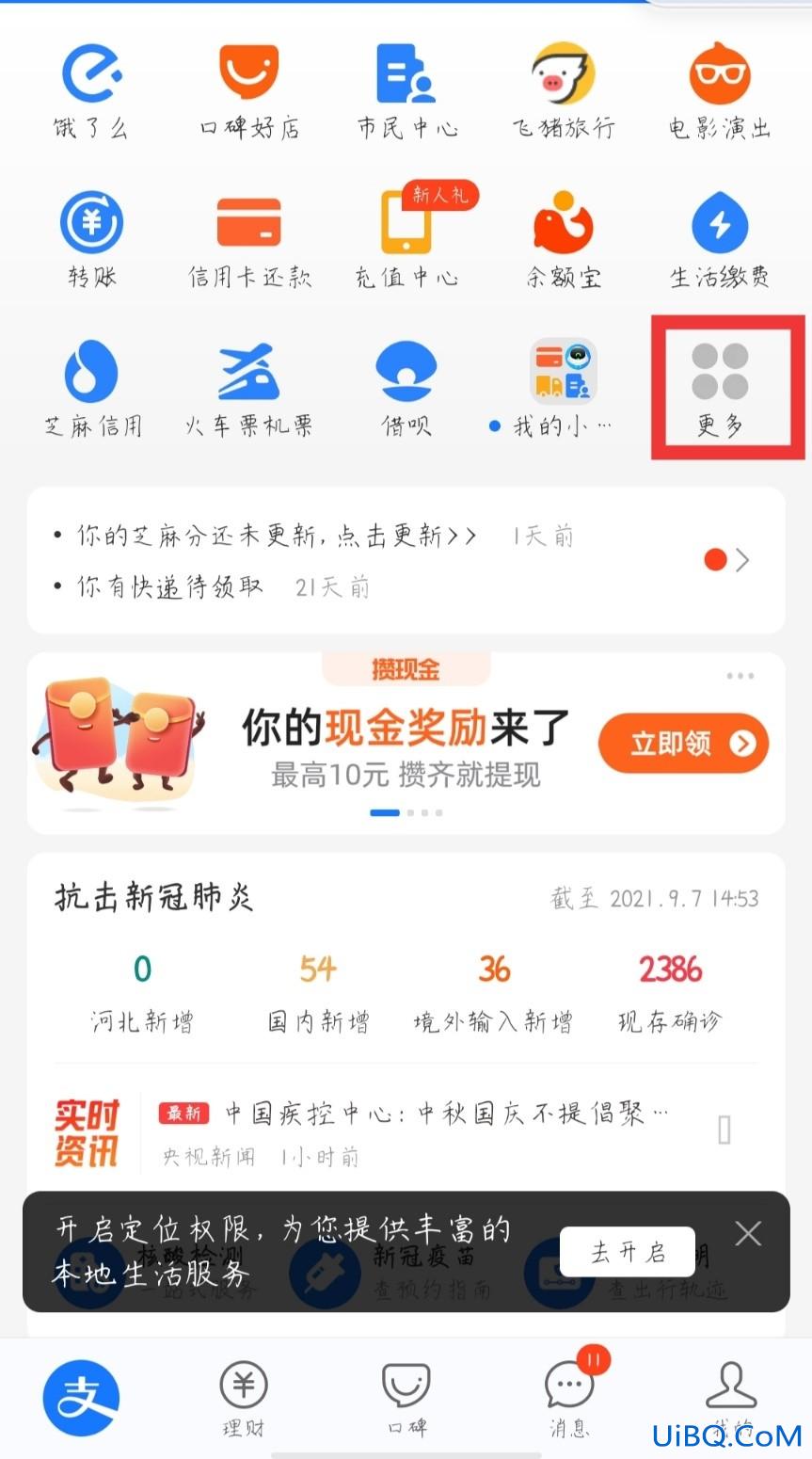Open 信用卡还款
The height and width of the screenshot is (1459, 812).
[248, 240]
